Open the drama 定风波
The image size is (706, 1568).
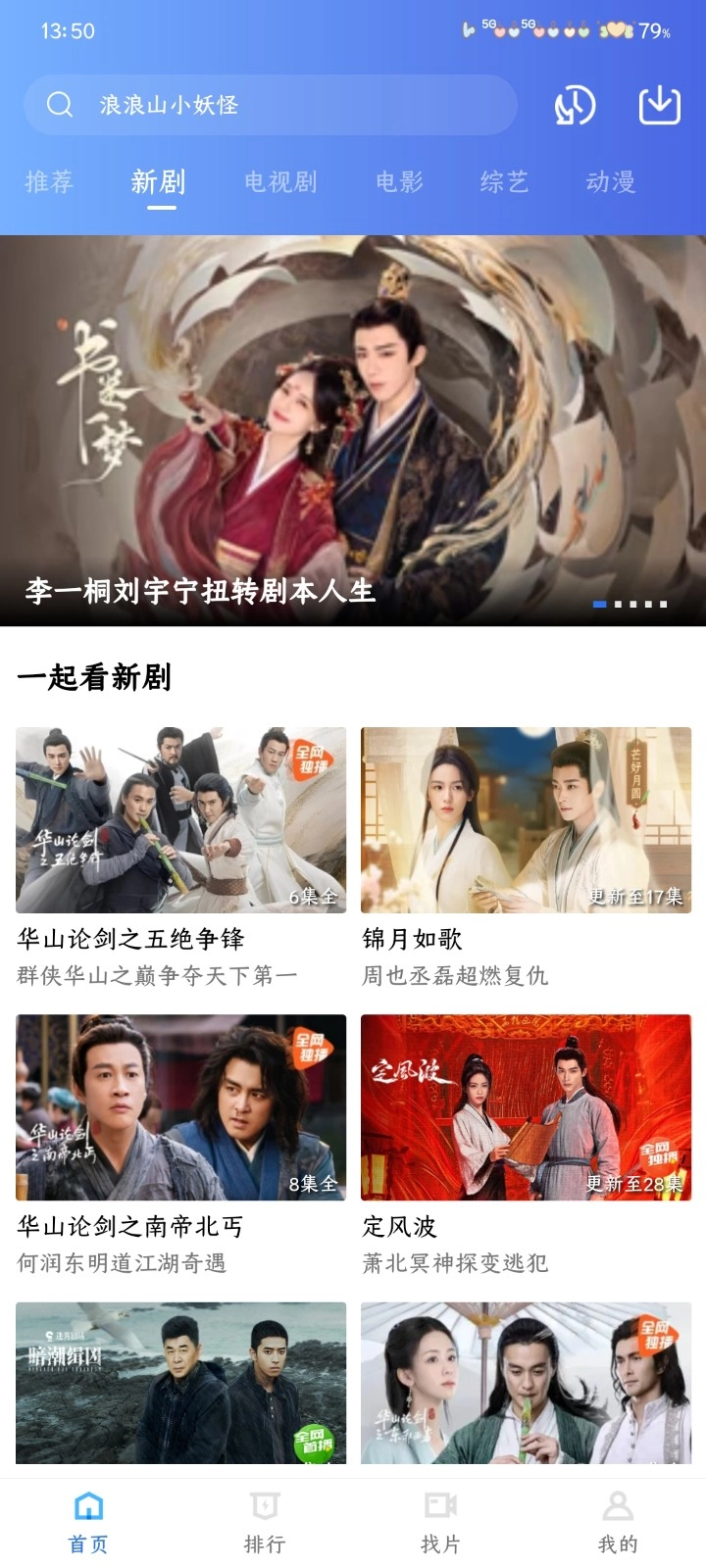(526, 1107)
